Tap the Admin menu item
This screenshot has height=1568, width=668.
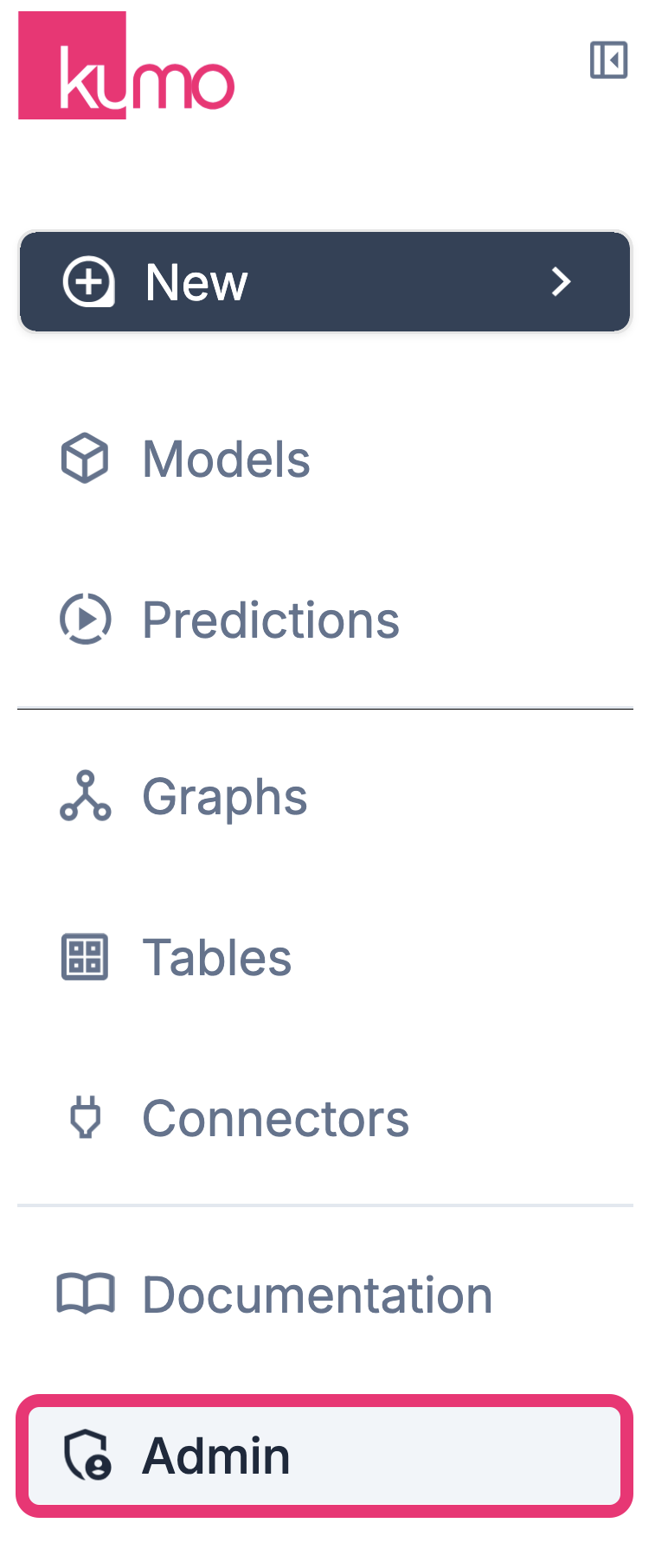click(324, 1456)
